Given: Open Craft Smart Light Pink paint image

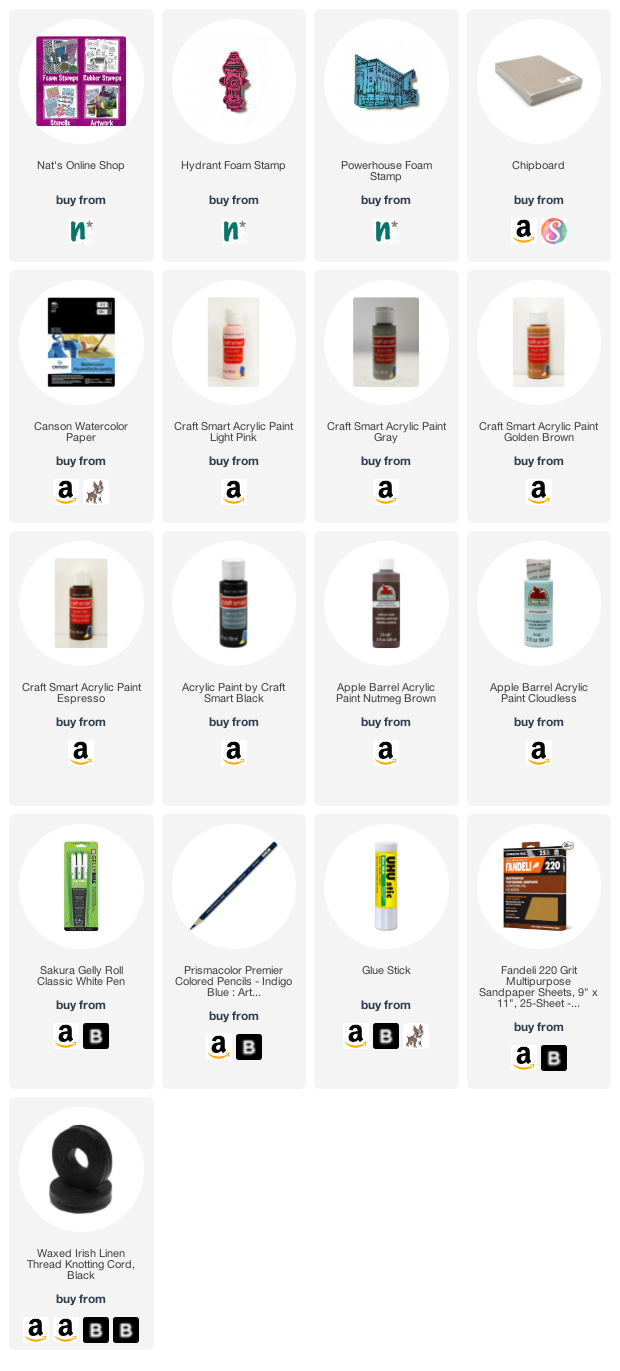Looking at the screenshot, I should (234, 342).
